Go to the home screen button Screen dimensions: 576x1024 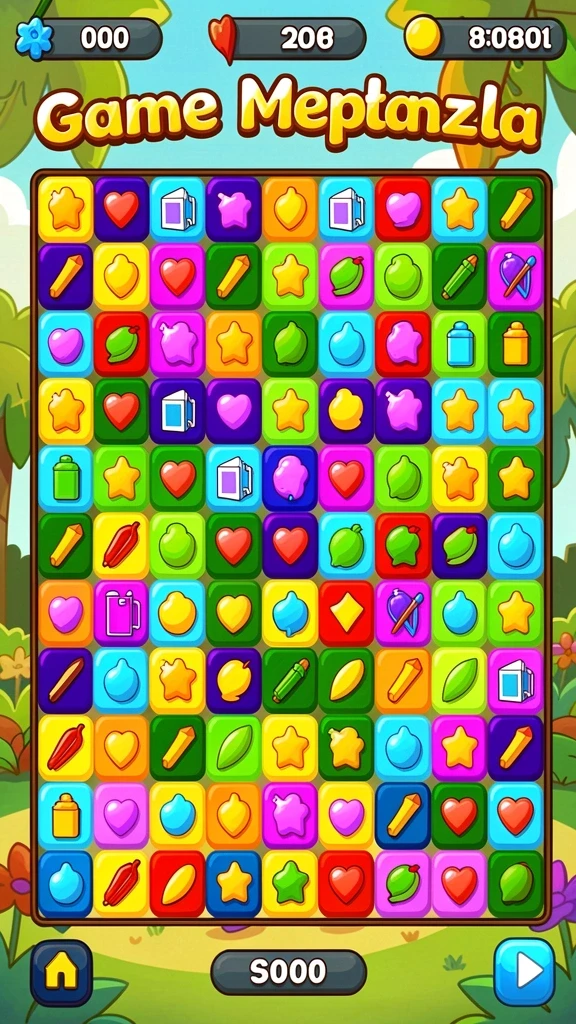(61, 973)
